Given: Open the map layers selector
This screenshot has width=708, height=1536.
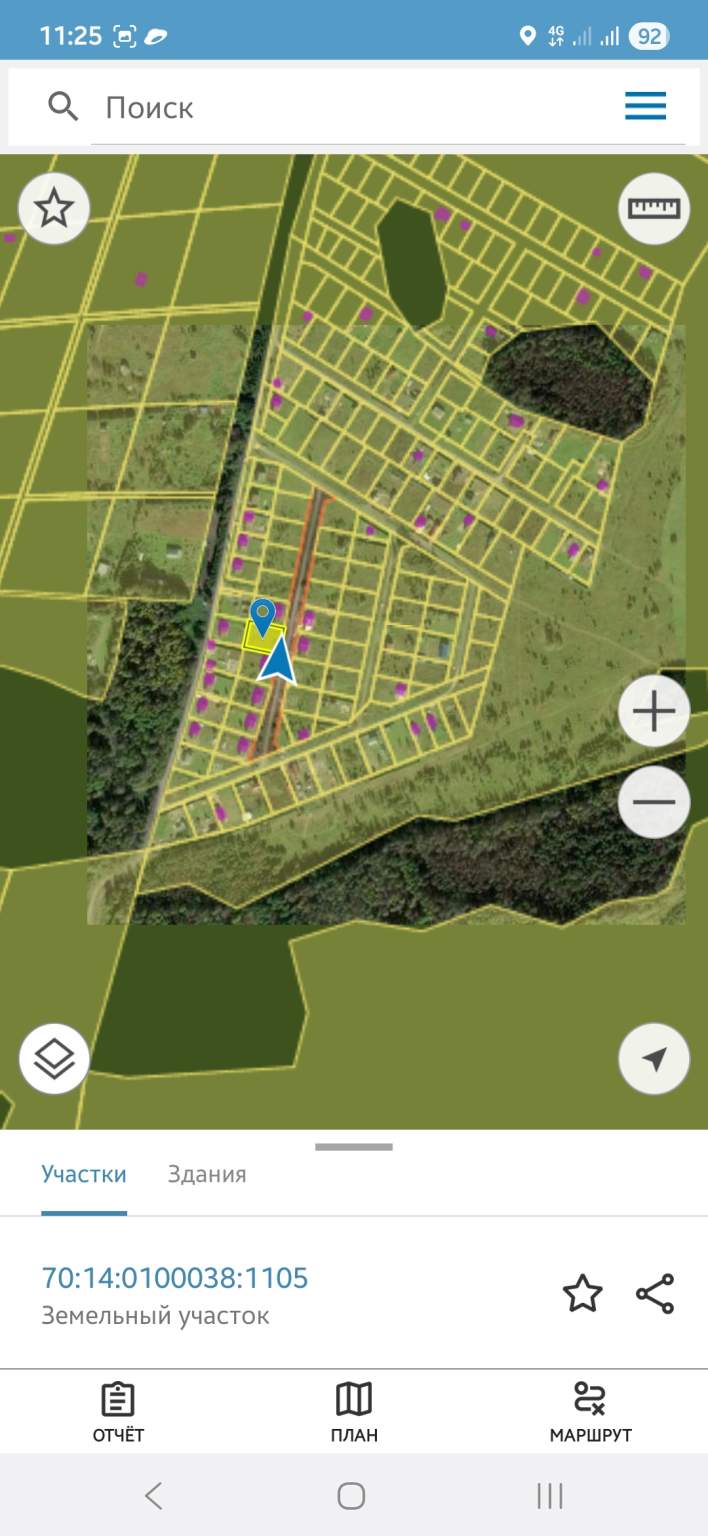Looking at the screenshot, I should pyautogui.click(x=54, y=1058).
